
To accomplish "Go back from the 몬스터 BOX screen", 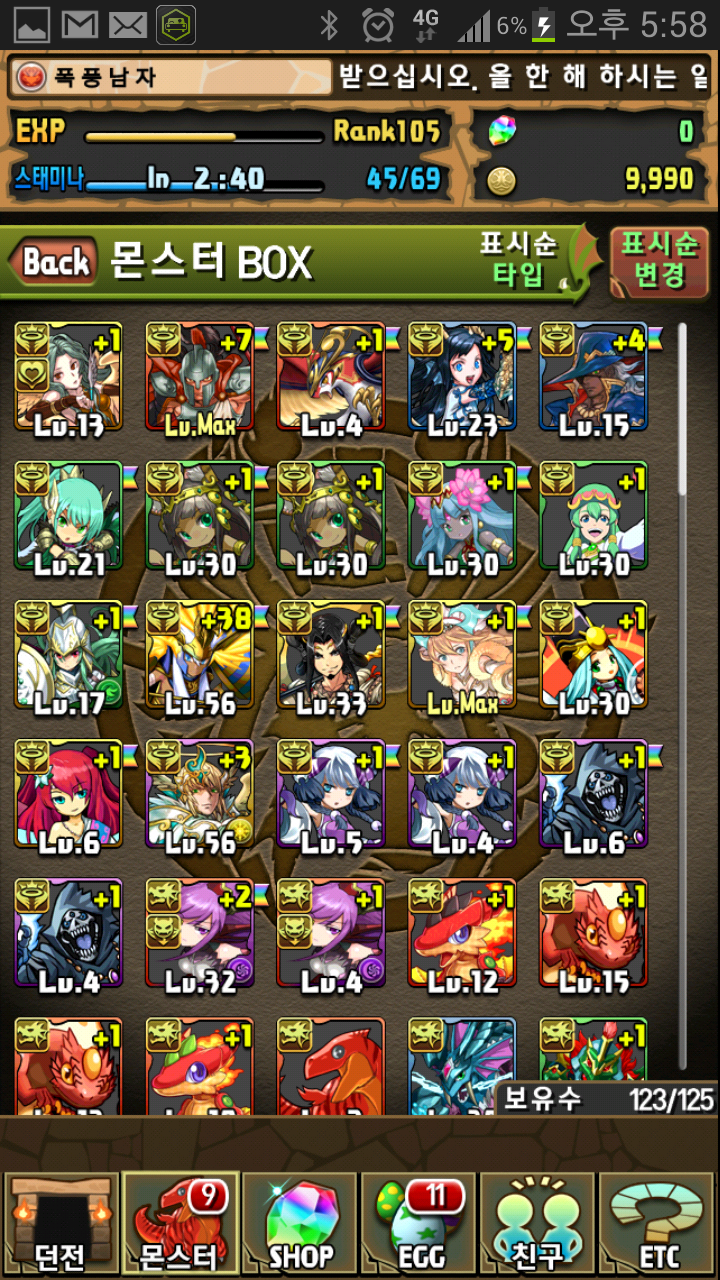I will click(x=55, y=263).
